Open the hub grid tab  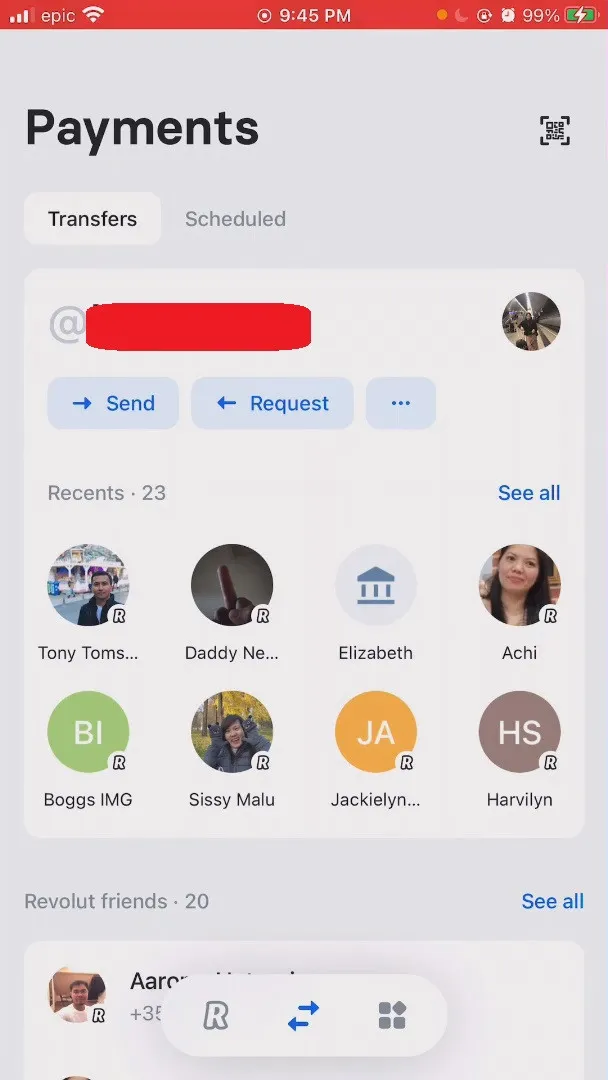tap(392, 1015)
